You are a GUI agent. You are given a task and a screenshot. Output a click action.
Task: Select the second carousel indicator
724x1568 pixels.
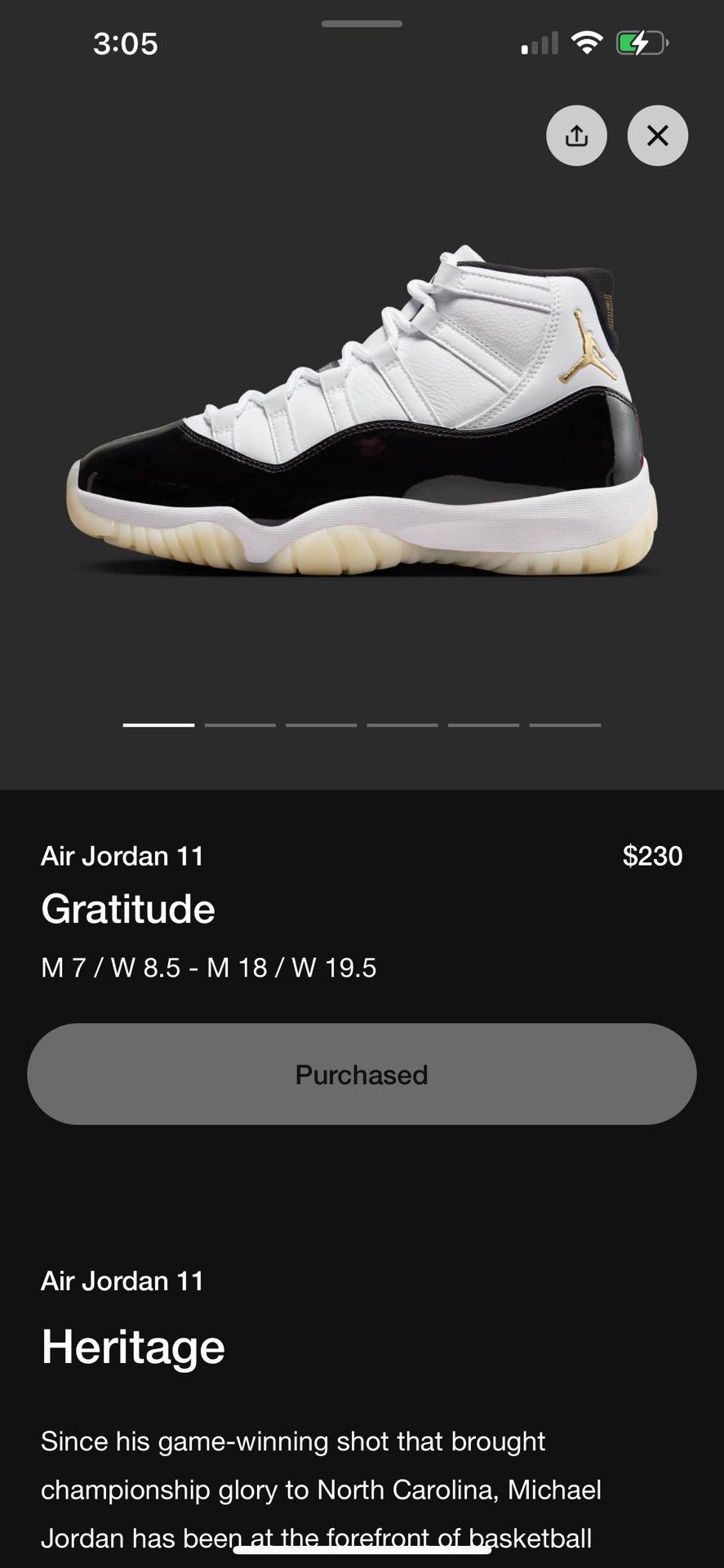pos(239,724)
